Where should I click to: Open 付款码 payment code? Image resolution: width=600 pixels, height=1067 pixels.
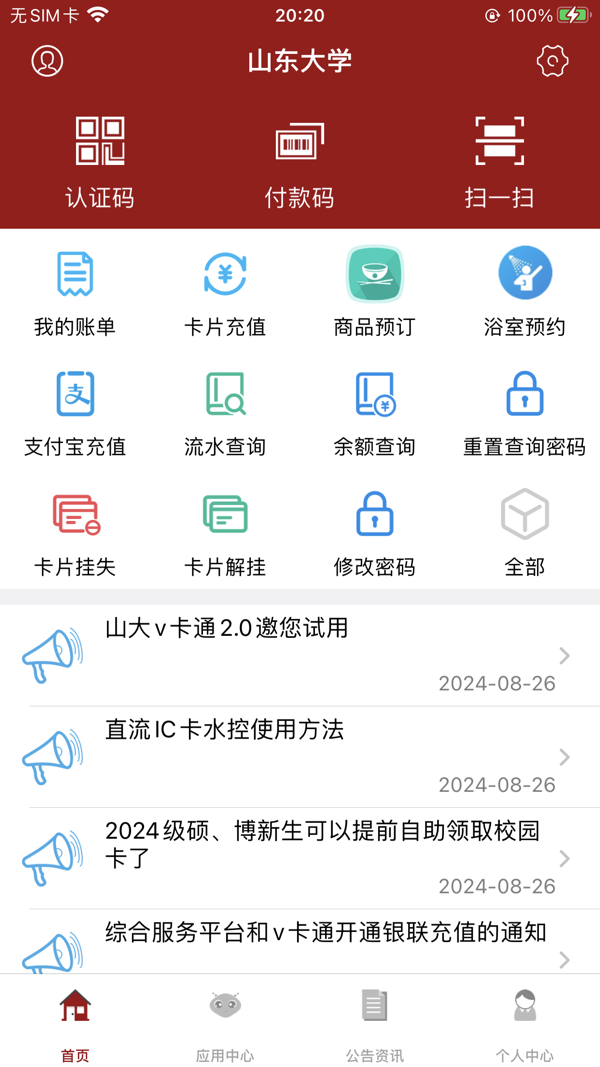(299, 162)
